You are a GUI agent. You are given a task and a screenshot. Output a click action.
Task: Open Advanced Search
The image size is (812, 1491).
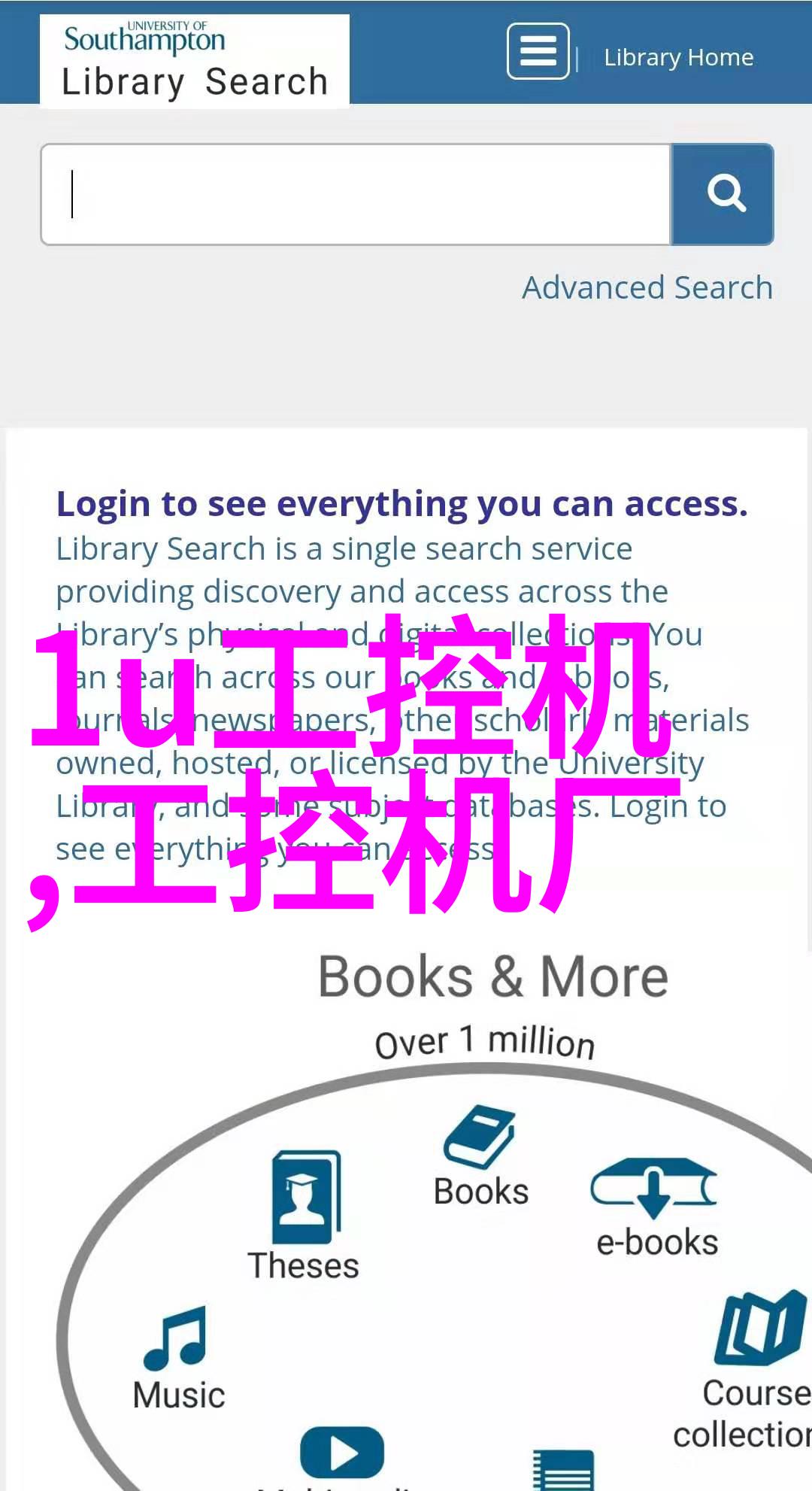(x=647, y=287)
